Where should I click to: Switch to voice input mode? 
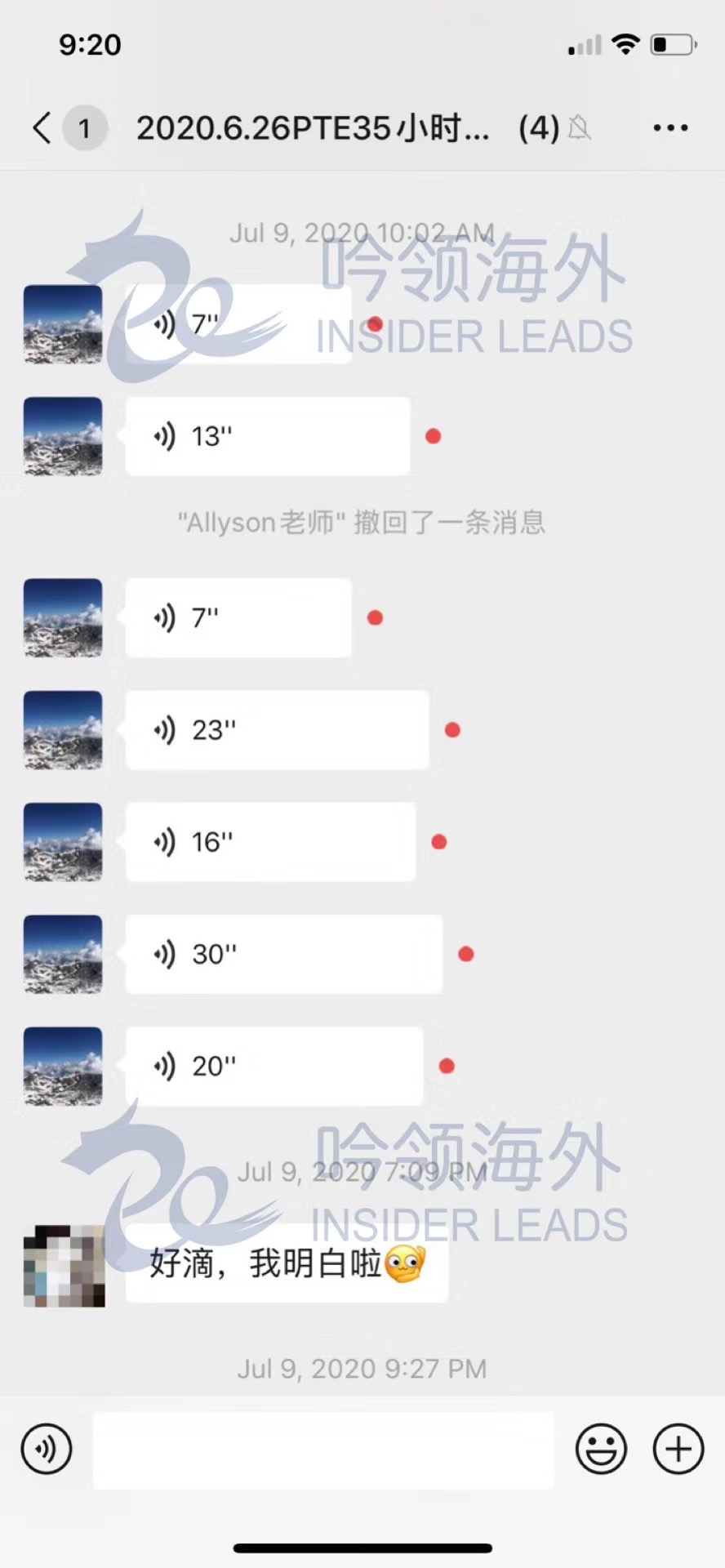click(x=47, y=1449)
